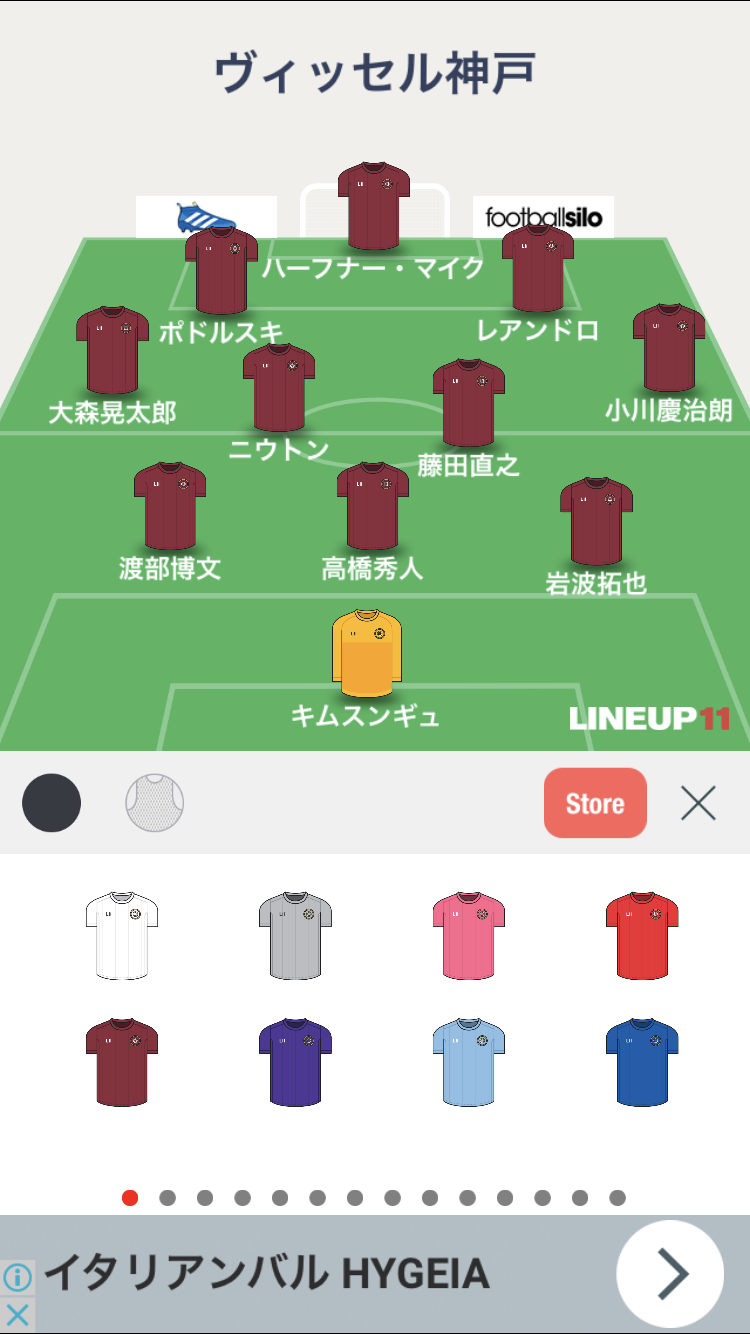Choose the gray jersey
This screenshot has height=1334, width=750.
pos(295,935)
